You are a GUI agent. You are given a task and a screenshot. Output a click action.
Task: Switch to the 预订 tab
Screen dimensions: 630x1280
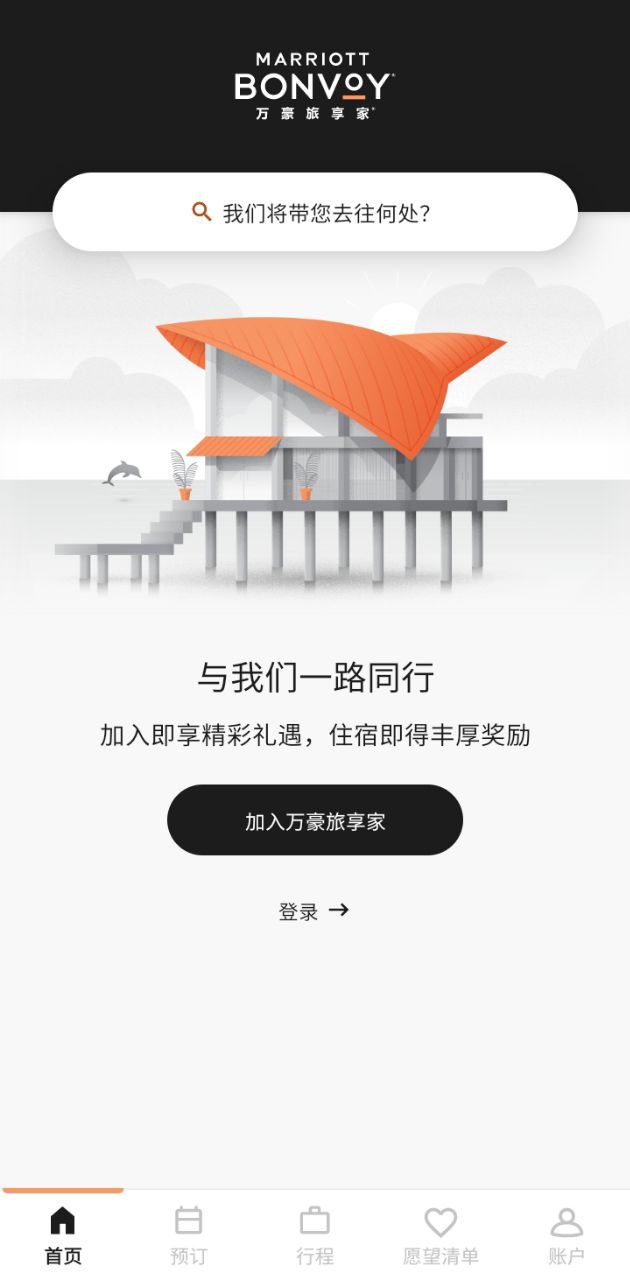pos(188,1236)
